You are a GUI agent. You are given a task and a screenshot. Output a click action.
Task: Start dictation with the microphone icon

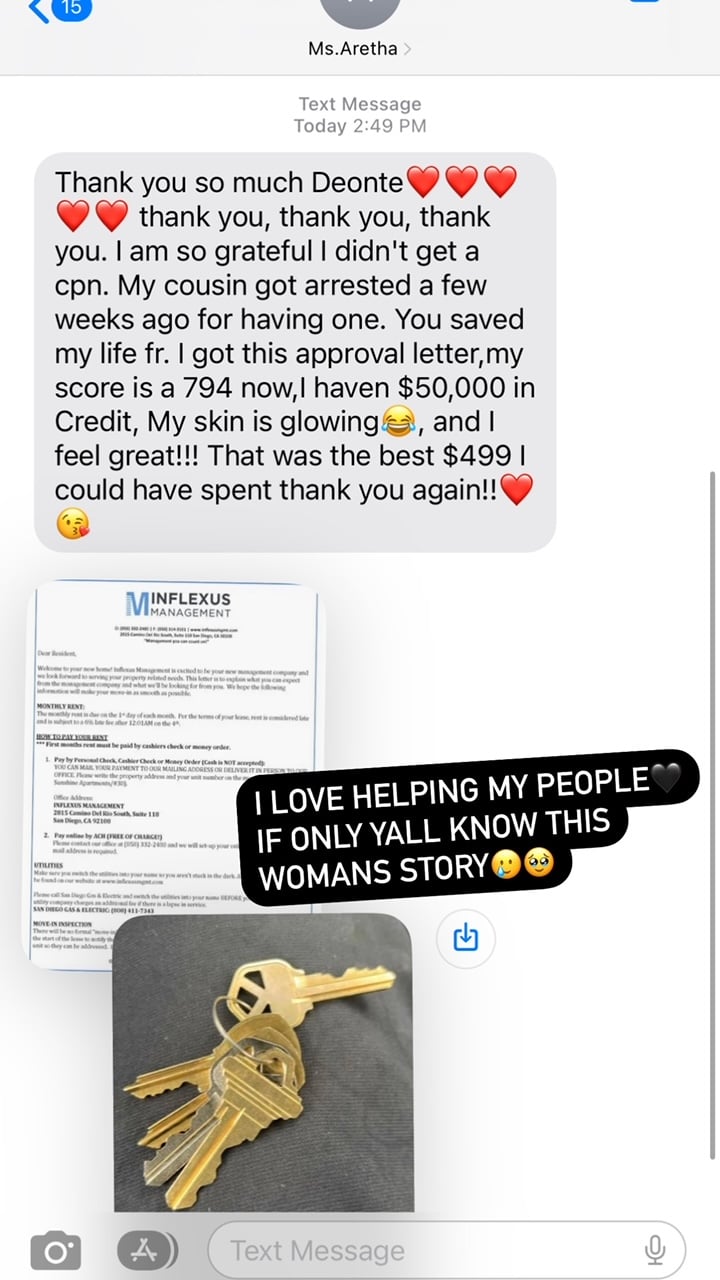pyautogui.click(x=655, y=1250)
